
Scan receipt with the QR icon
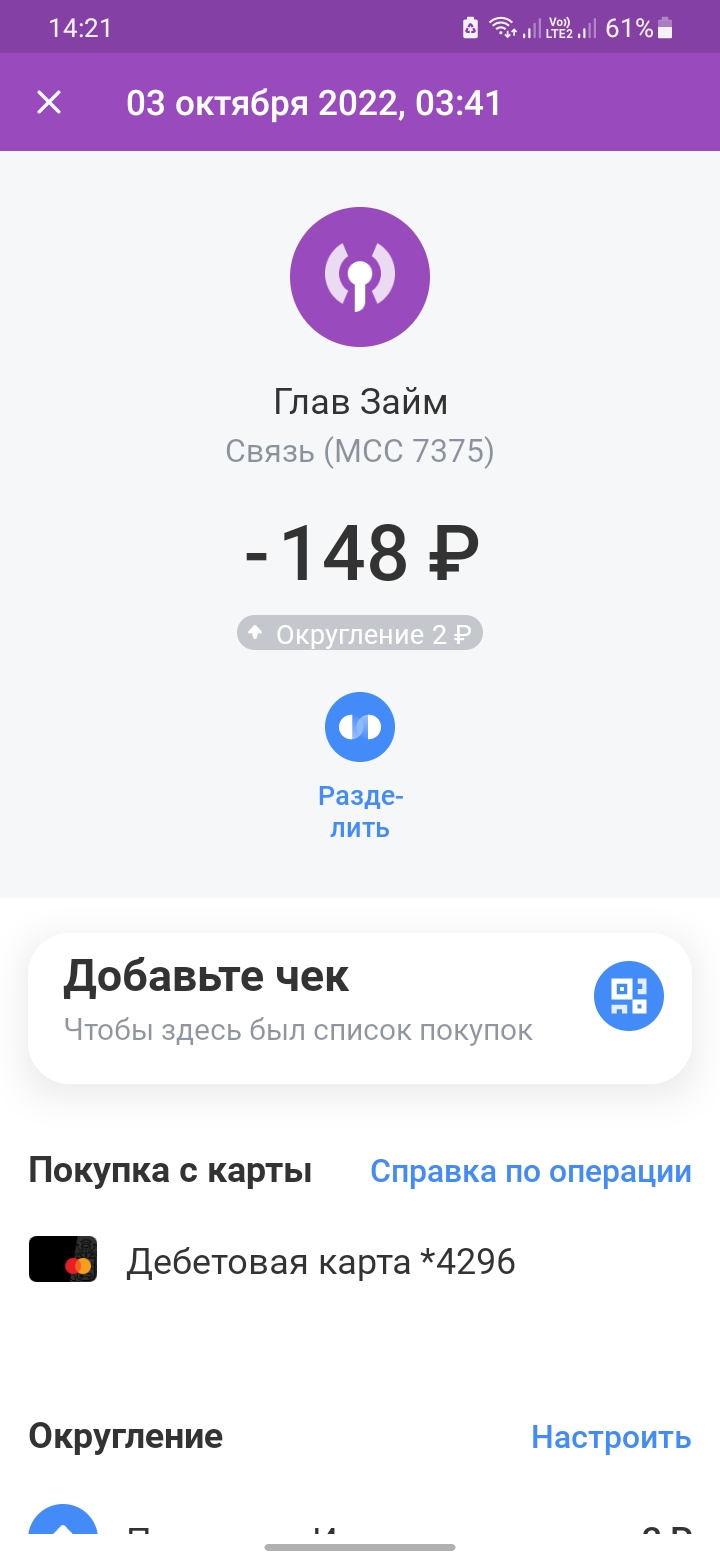pyautogui.click(x=629, y=996)
